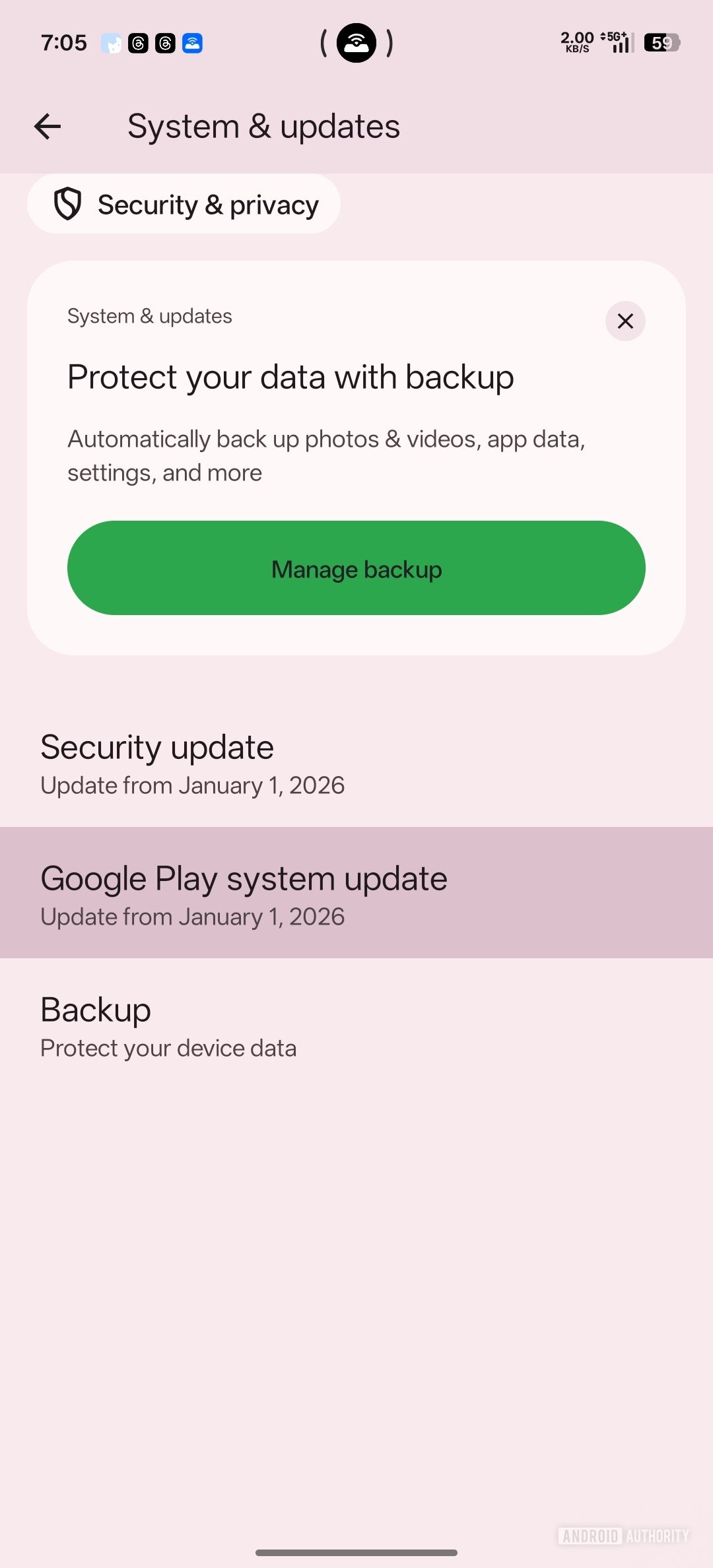Click the Wi-Fi icon in the center pill

pyautogui.click(x=356, y=42)
